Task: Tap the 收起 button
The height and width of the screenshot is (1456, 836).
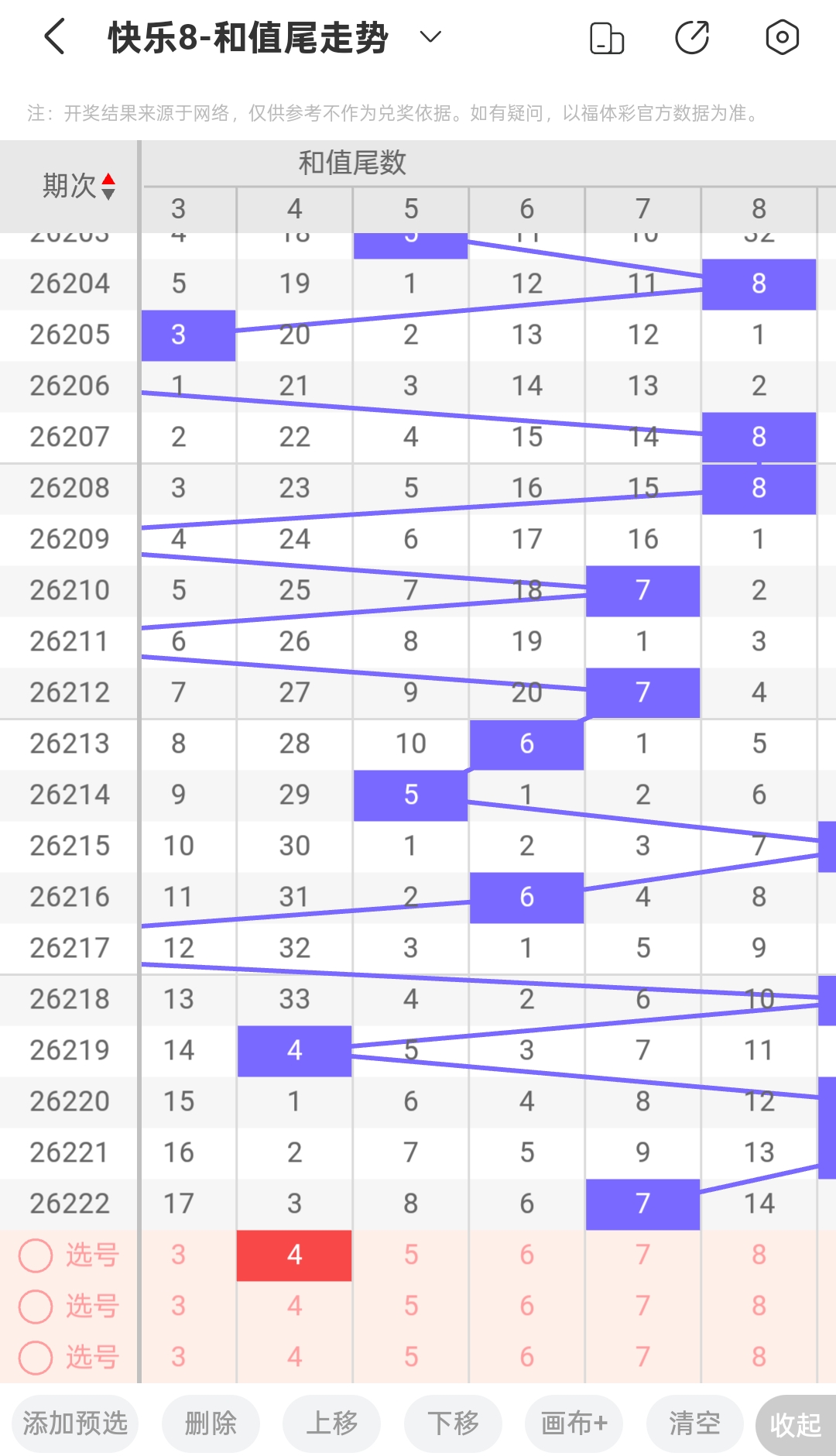Action: [x=796, y=1425]
